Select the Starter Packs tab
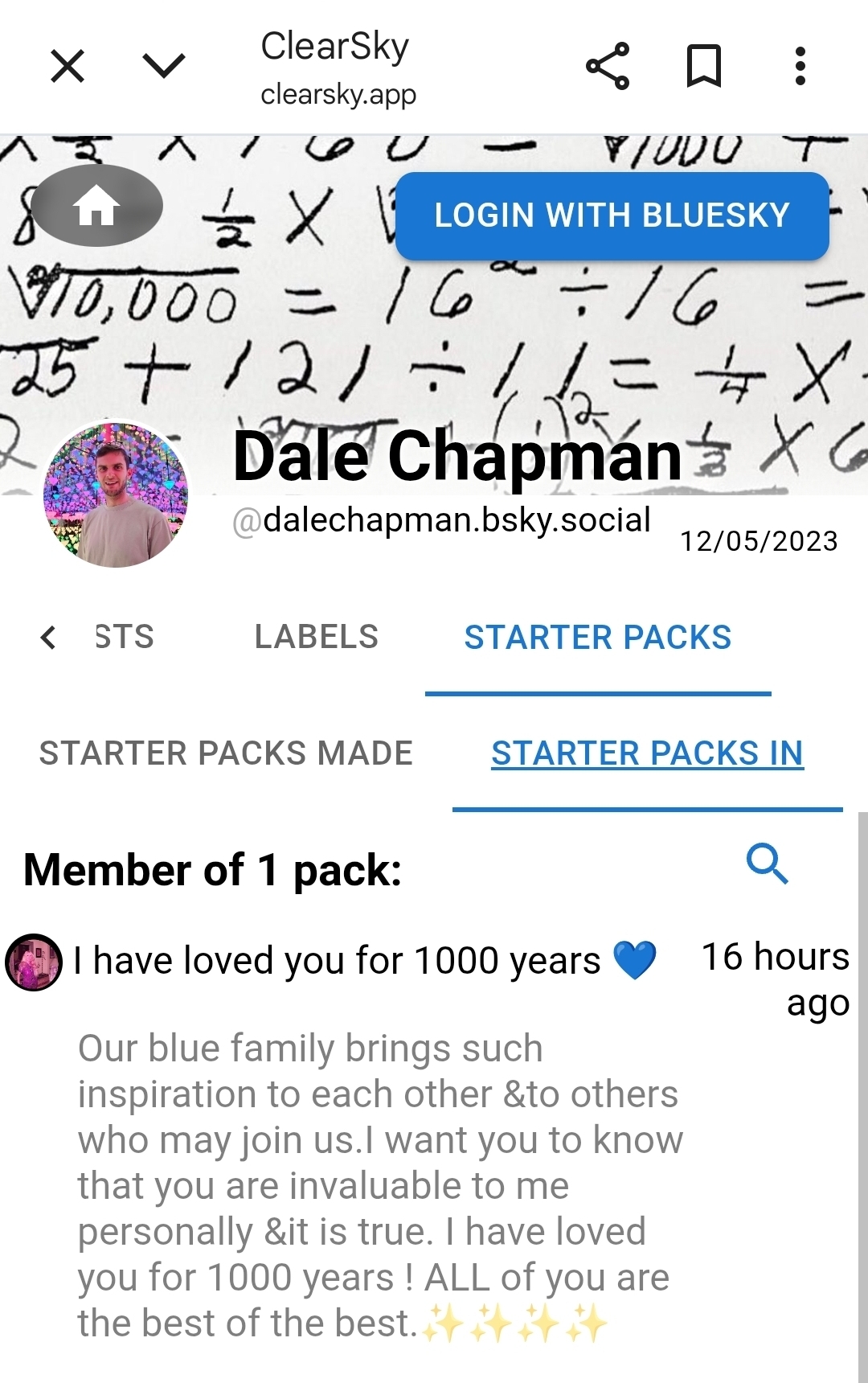The height and width of the screenshot is (1383, 868). 597,638
